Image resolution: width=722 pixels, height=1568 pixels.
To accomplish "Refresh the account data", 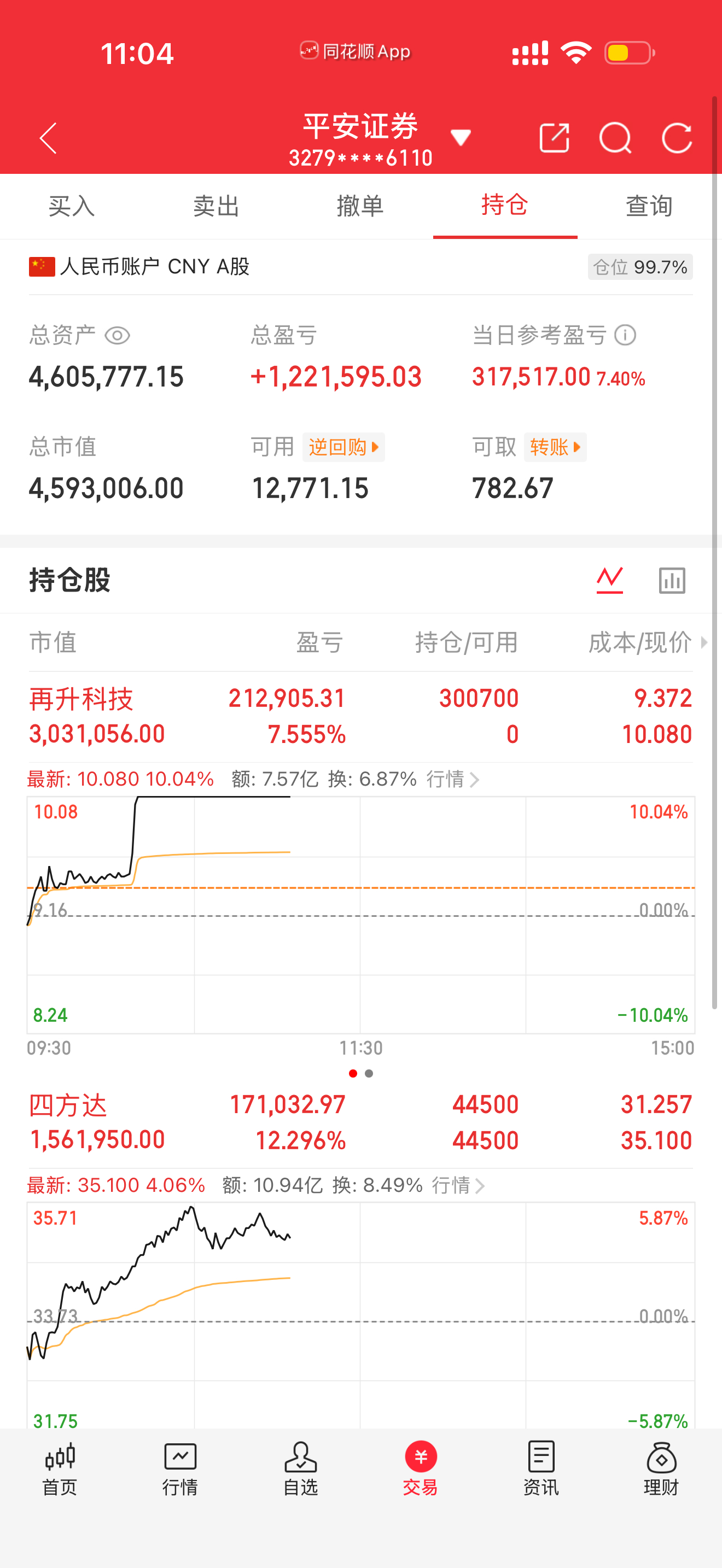I will [677, 138].
